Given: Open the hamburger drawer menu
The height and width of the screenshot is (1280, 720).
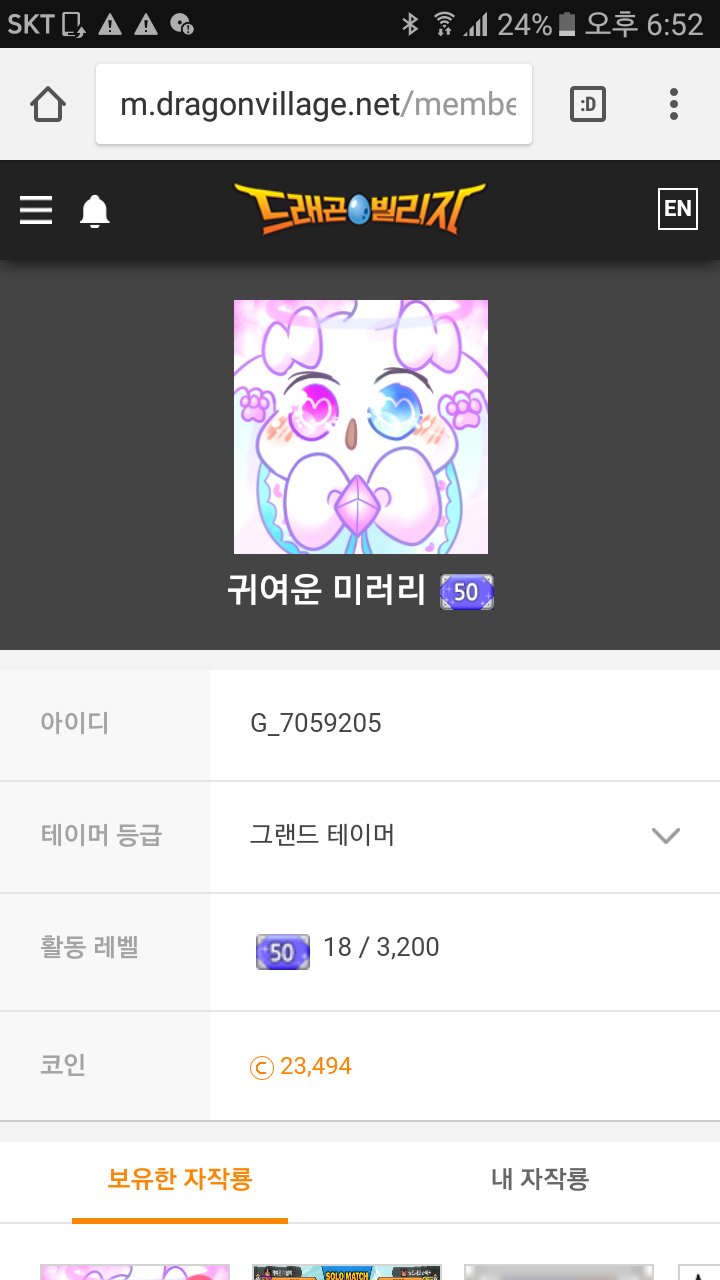Looking at the screenshot, I should [36, 210].
